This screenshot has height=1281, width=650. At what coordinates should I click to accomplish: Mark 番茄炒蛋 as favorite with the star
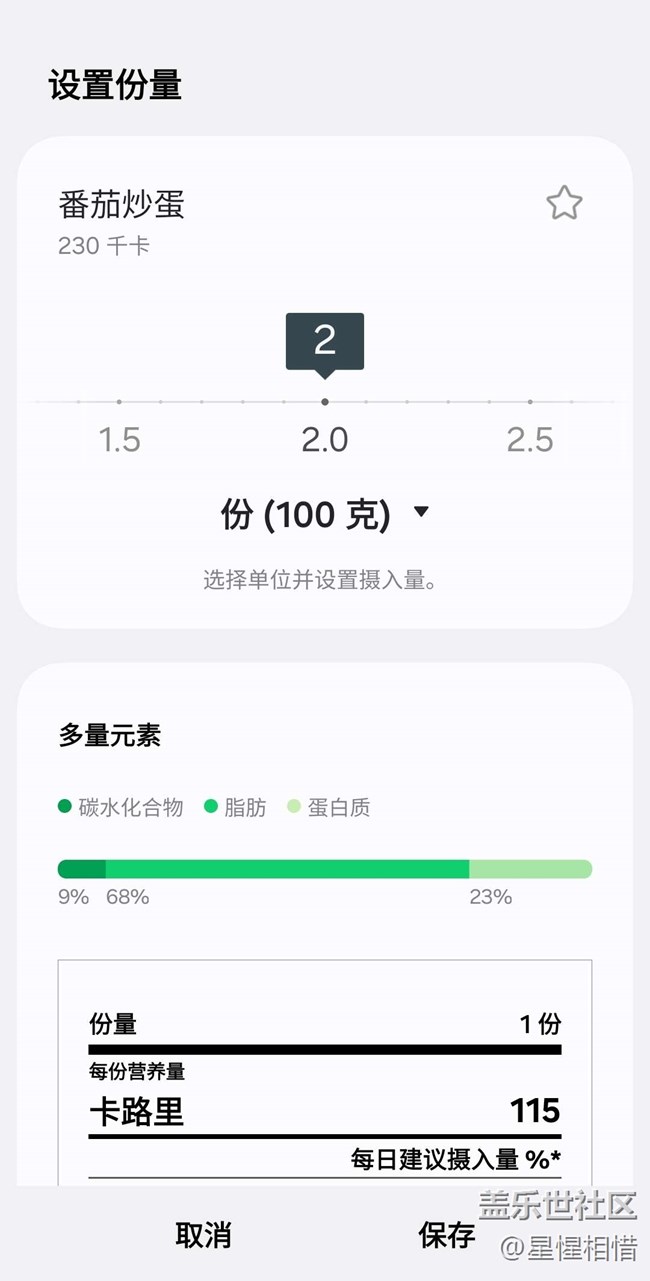564,204
